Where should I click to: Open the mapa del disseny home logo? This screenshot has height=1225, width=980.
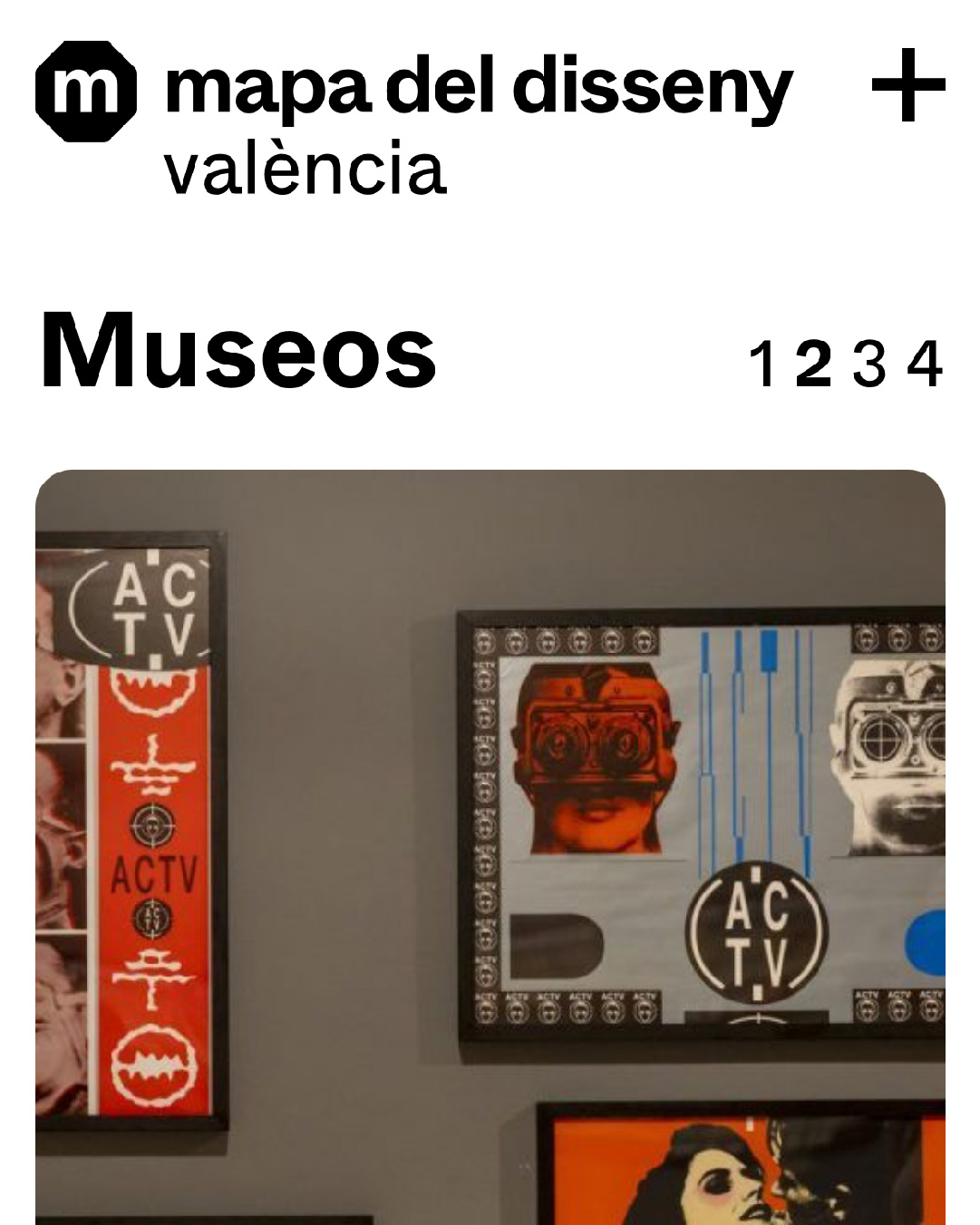point(87,91)
